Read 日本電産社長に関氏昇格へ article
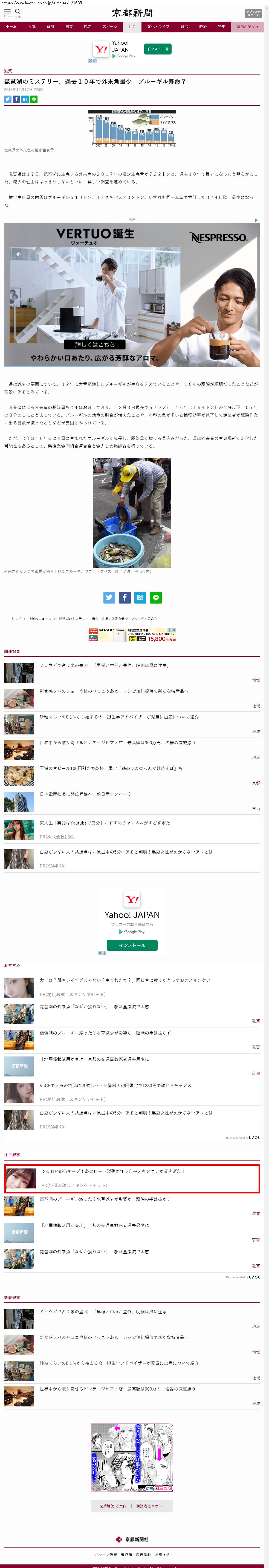The image size is (269, 1568). (x=85, y=794)
